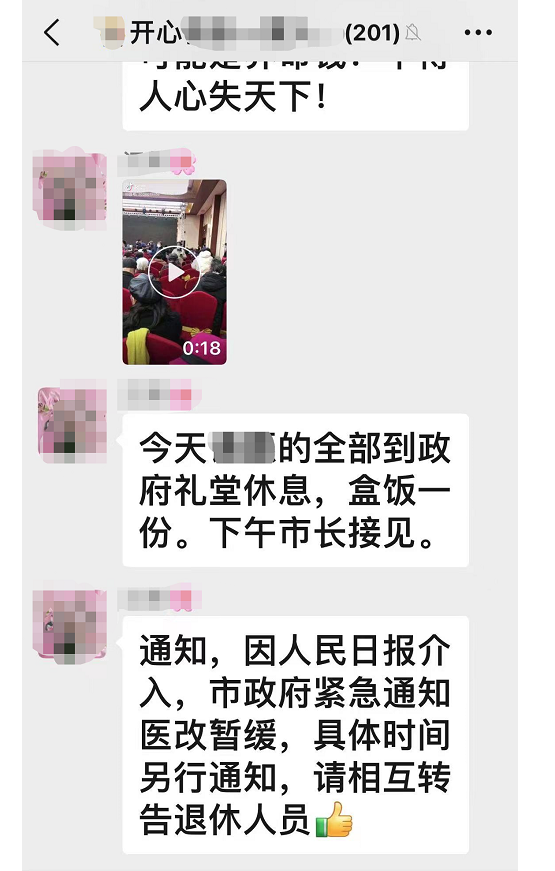Go back from the group chat

click(52, 32)
